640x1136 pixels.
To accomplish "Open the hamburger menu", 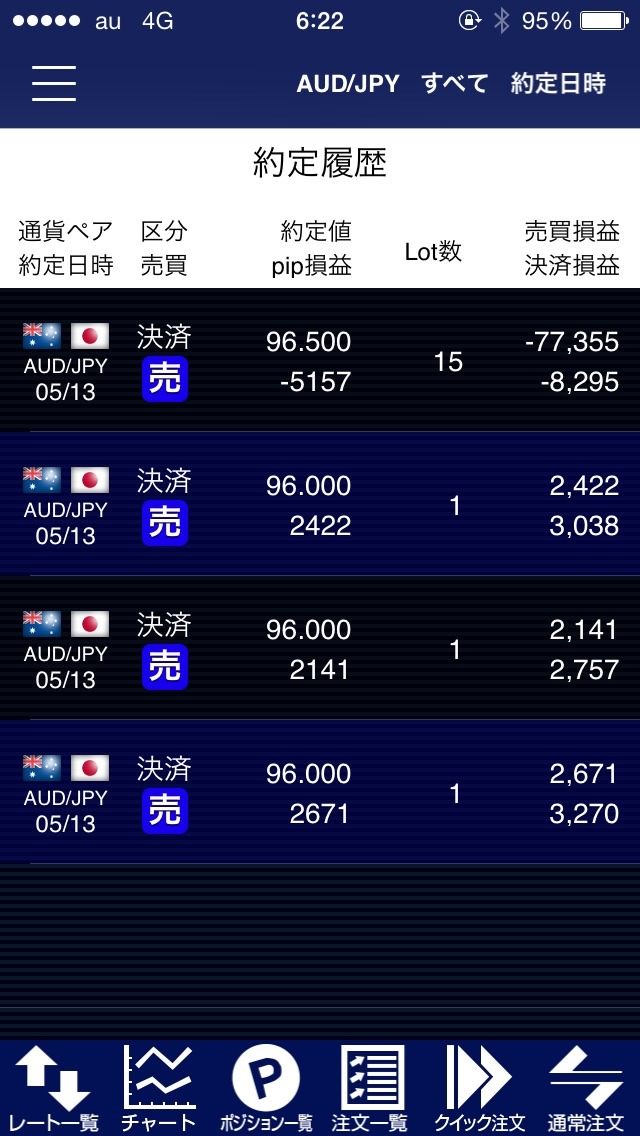I will pos(54,83).
